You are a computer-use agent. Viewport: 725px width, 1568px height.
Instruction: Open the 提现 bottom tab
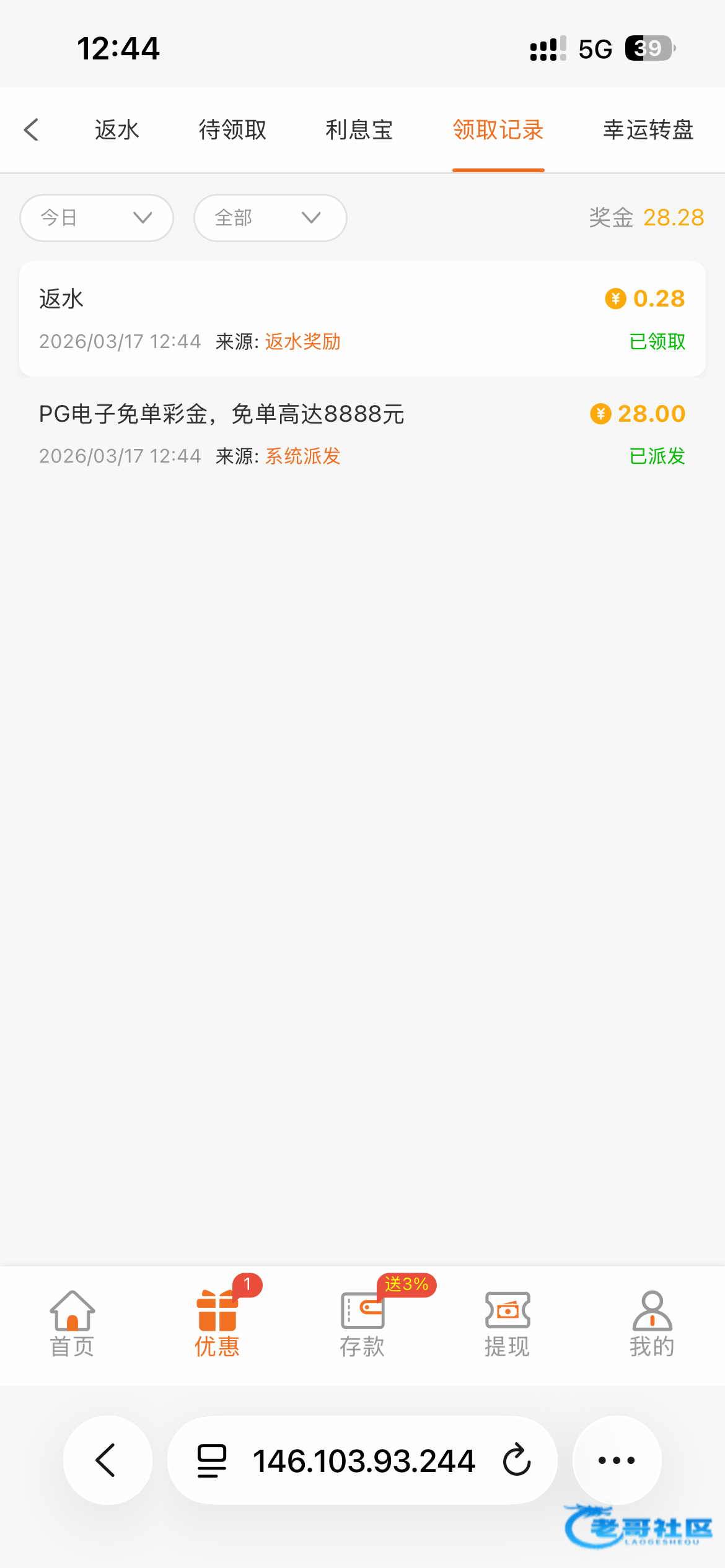[507, 1325]
